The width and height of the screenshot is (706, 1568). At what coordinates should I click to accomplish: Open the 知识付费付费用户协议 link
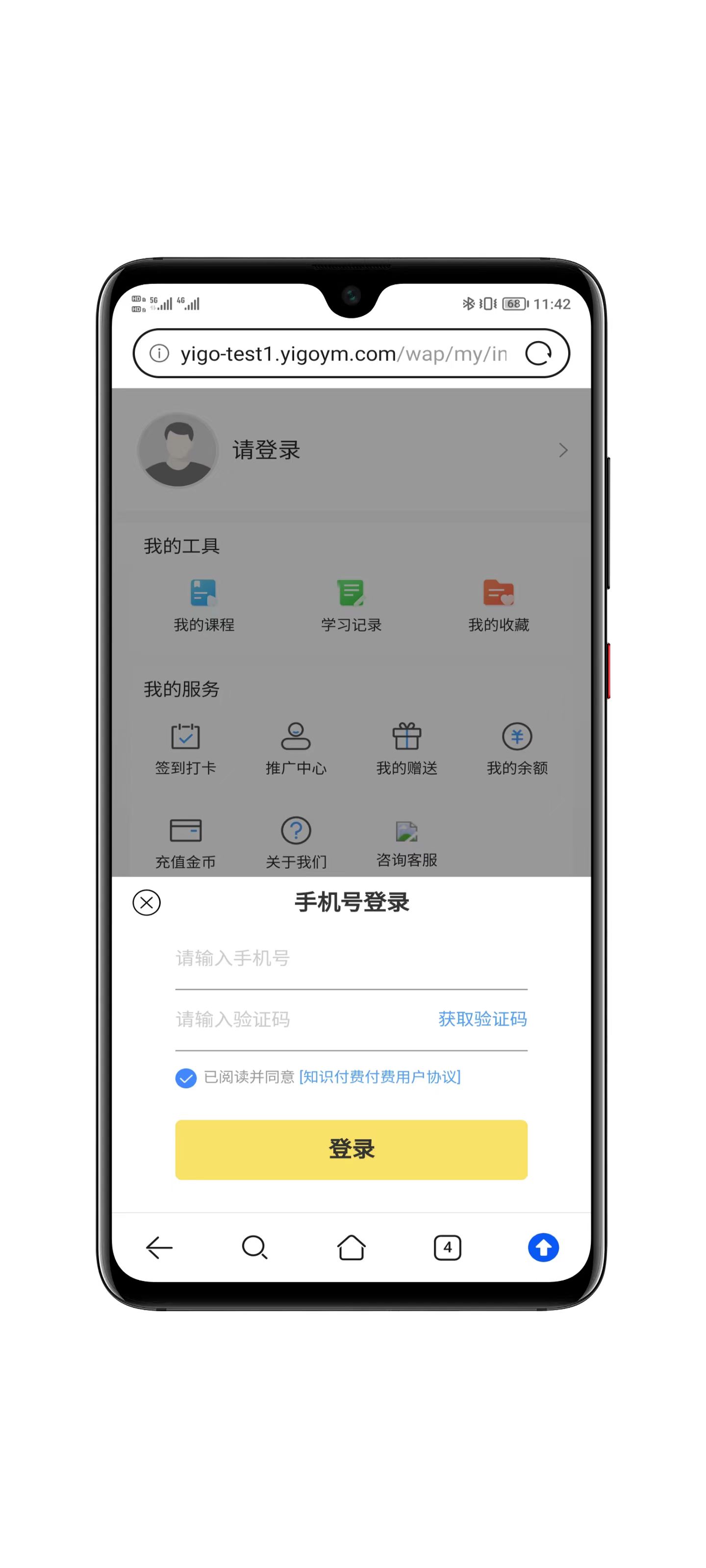[x=379, y=1077]
